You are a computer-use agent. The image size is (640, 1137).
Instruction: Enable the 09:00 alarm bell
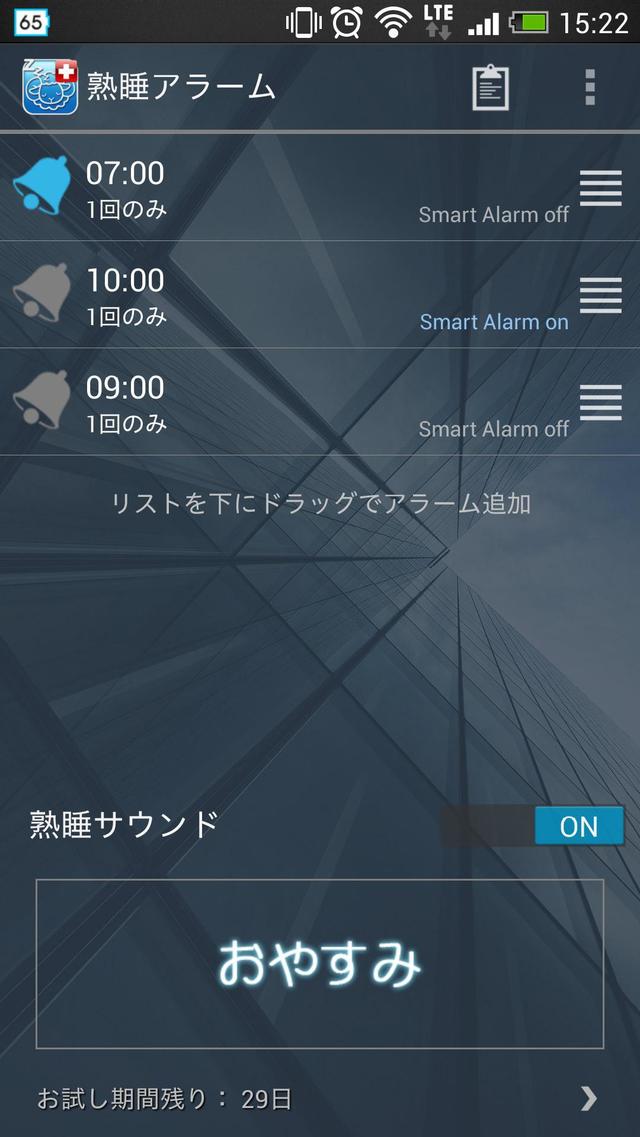pos(42,400)
